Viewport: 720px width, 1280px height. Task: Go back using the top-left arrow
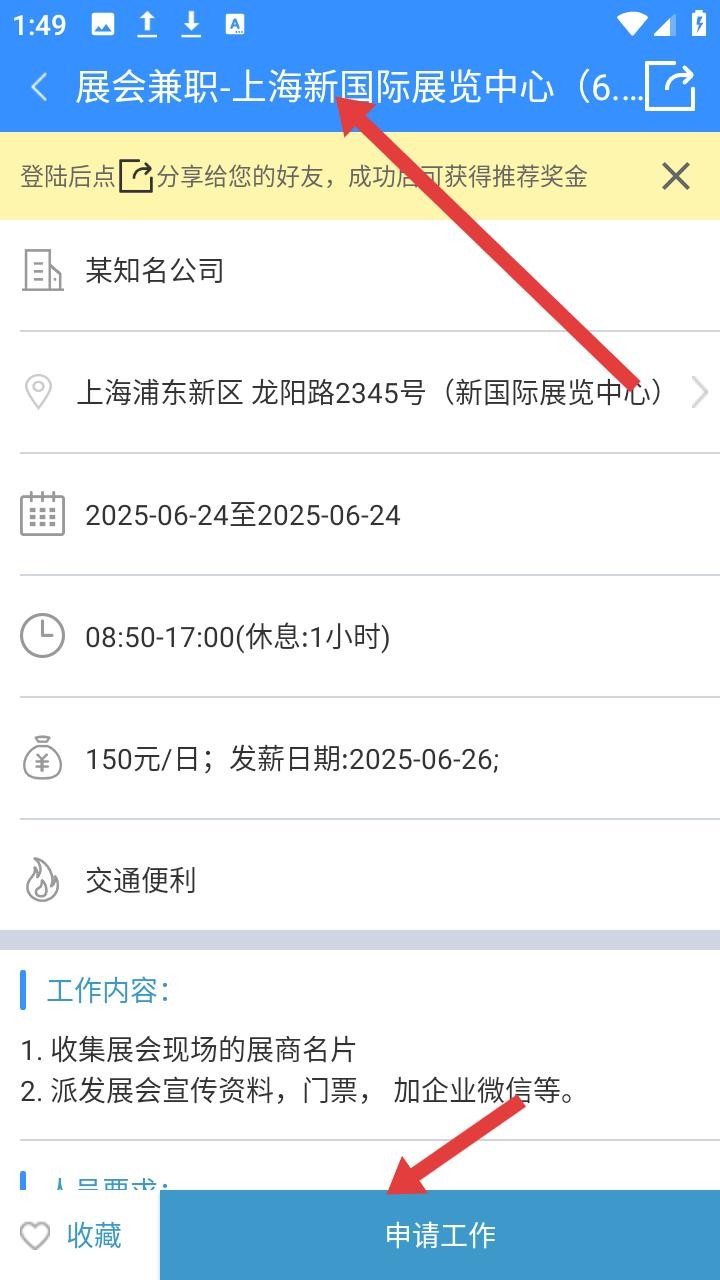39,87
